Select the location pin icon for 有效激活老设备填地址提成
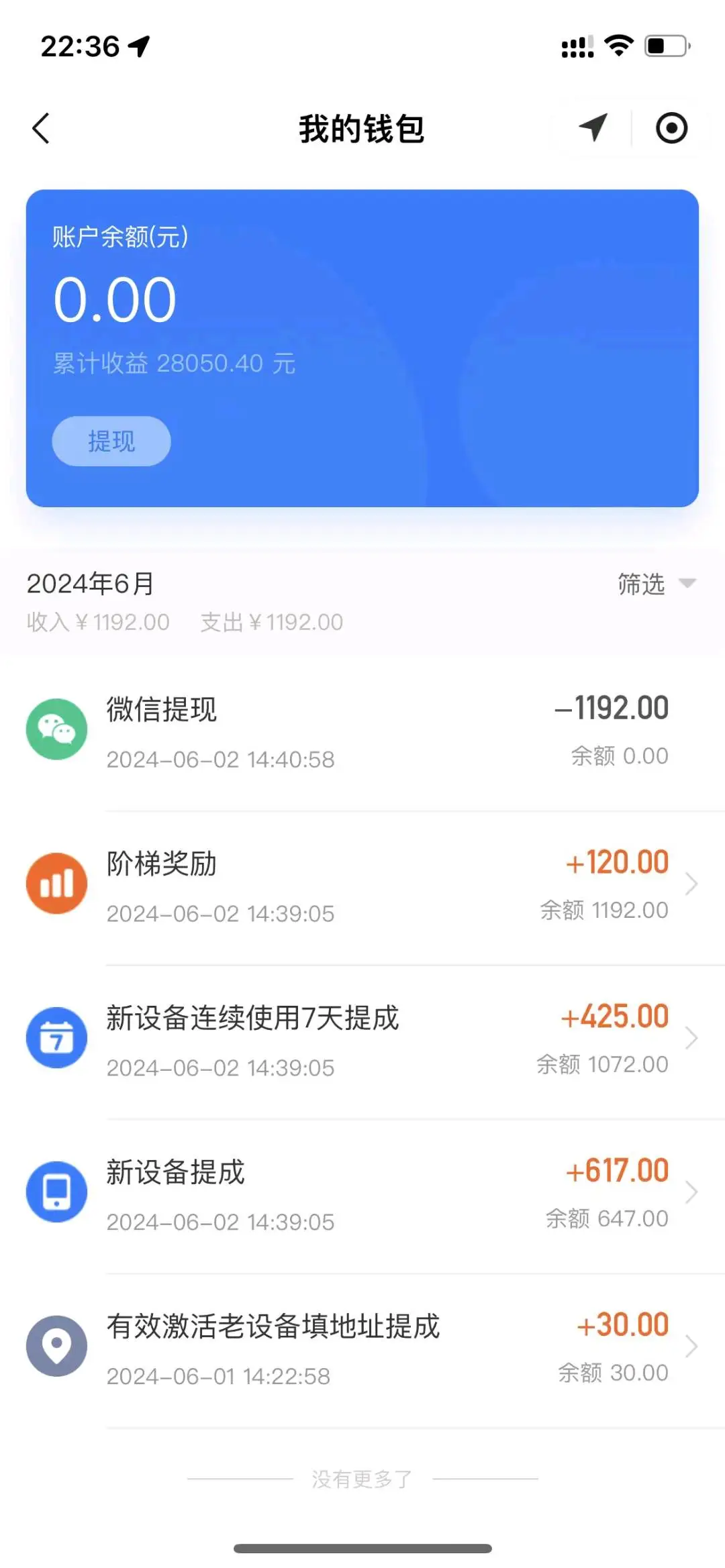The width and height of the screenshot is (725, 1568). 56,1346
